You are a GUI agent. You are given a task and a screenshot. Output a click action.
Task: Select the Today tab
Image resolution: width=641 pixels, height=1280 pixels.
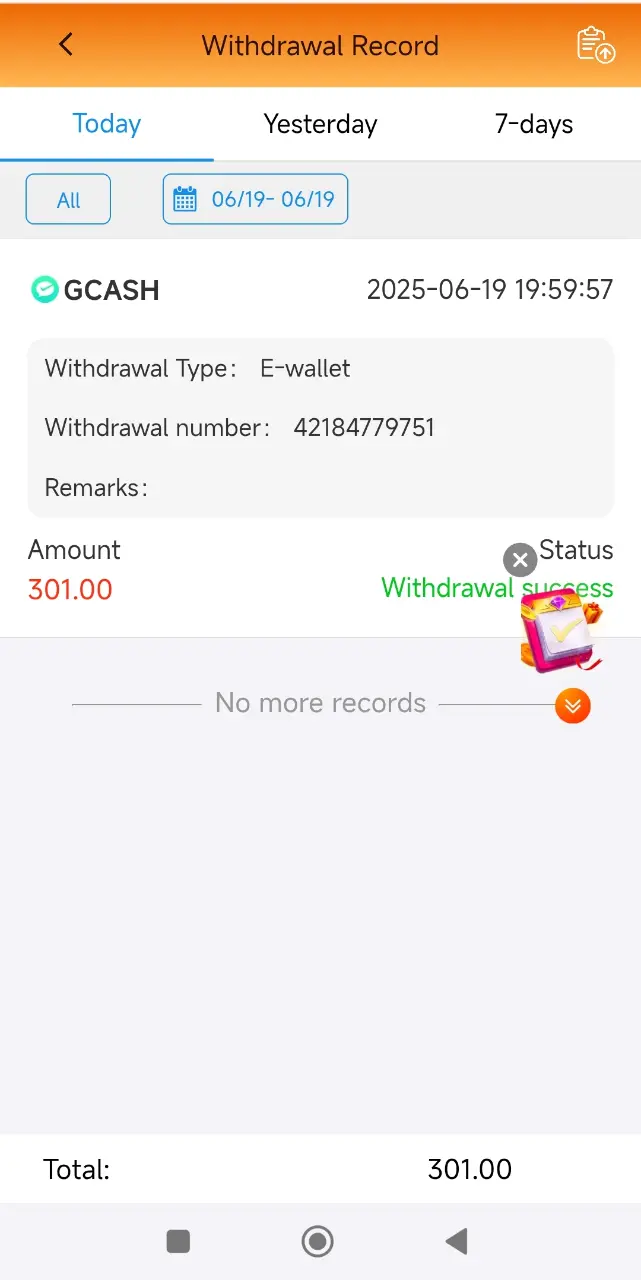(107, 124)
